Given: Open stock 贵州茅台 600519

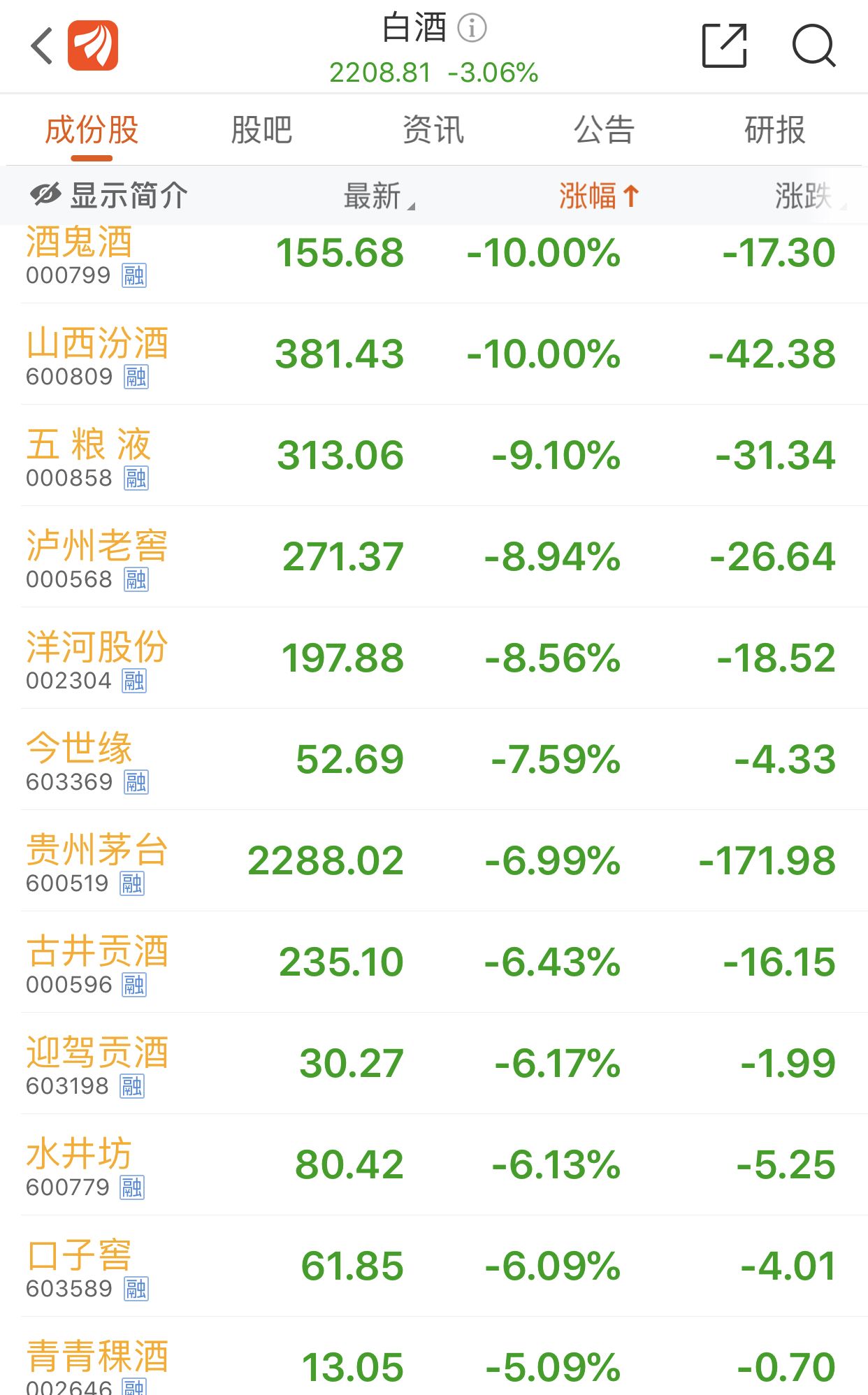Looking at the screenshot, I should (x=444, y=860).
